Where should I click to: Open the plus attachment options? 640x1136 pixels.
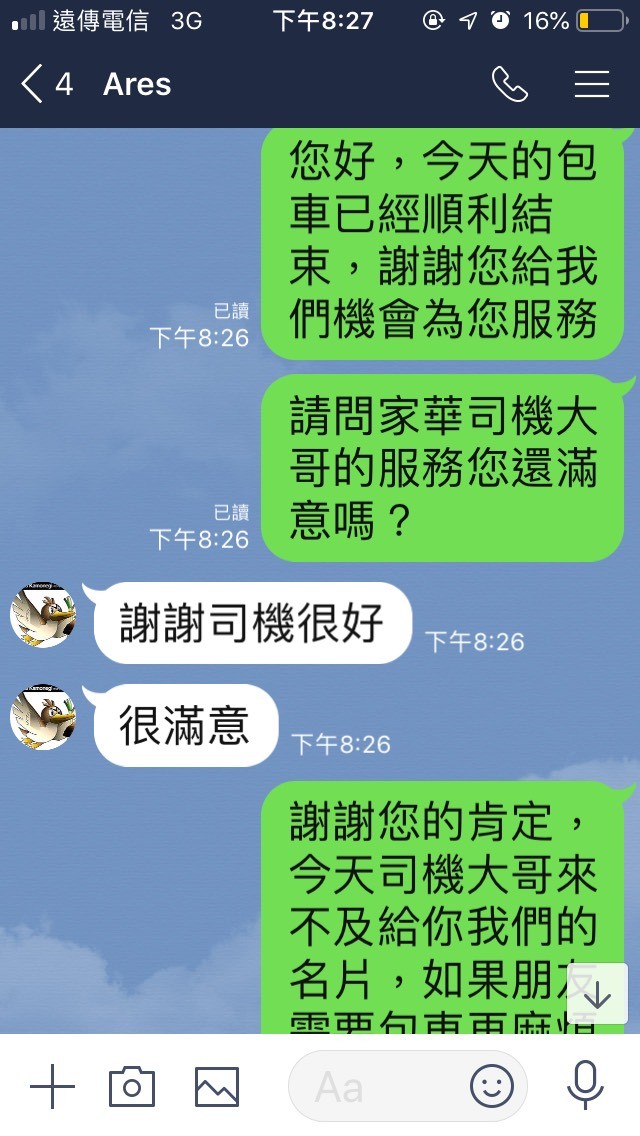click(x=52, y=1086)
